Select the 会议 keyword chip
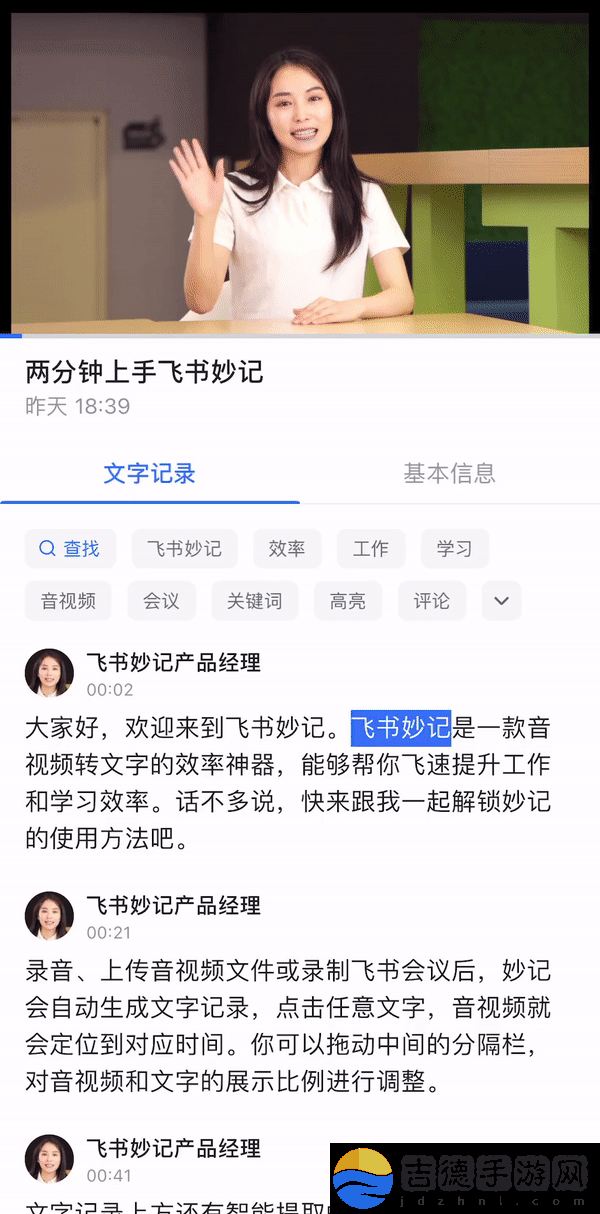The height and width of the screenshot is (1214, 600). pos(161,601)
